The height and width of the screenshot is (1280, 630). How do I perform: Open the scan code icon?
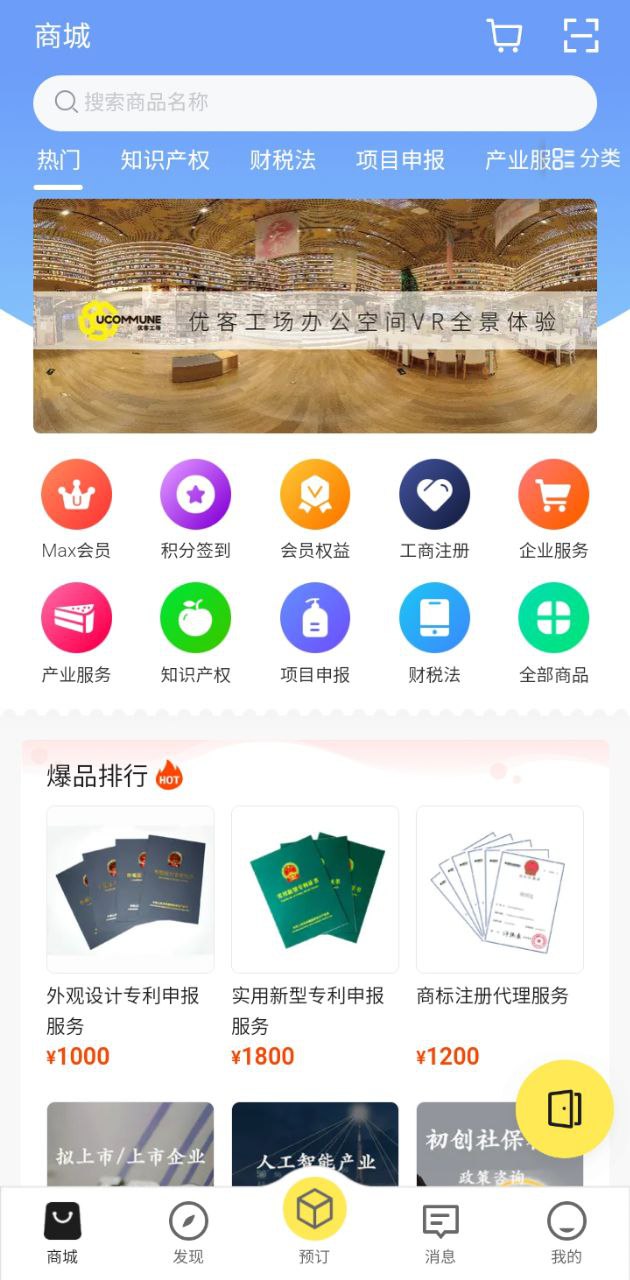pos(581,36)
